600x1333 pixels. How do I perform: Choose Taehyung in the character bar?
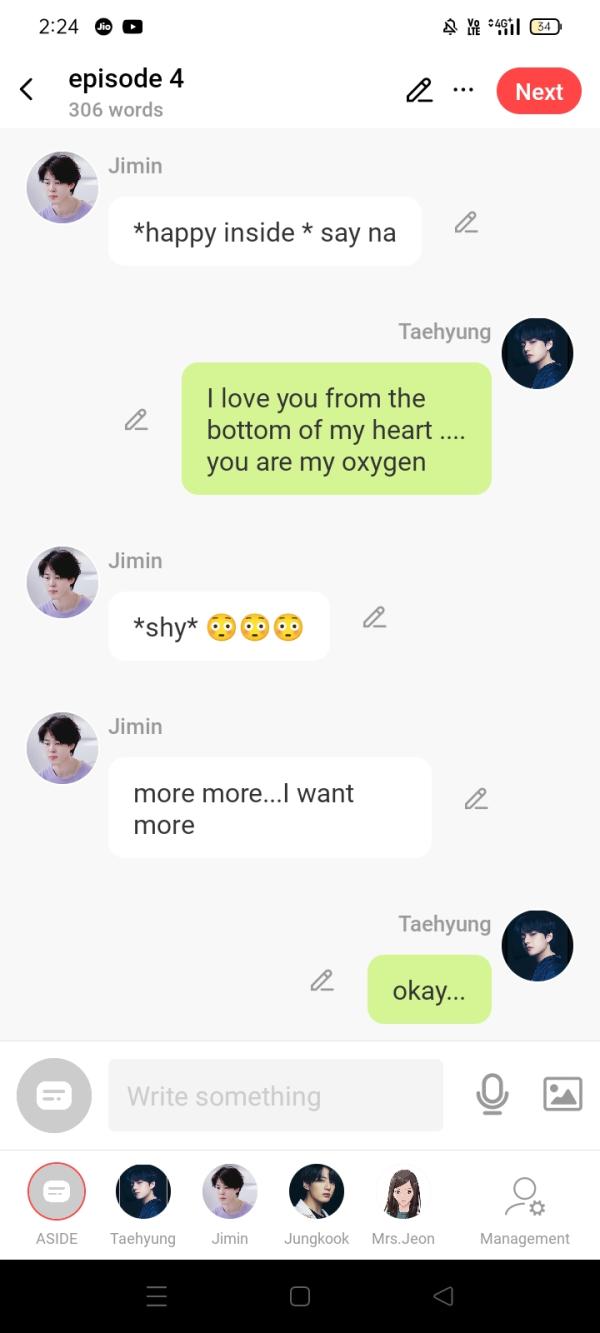click(143, 1192)
